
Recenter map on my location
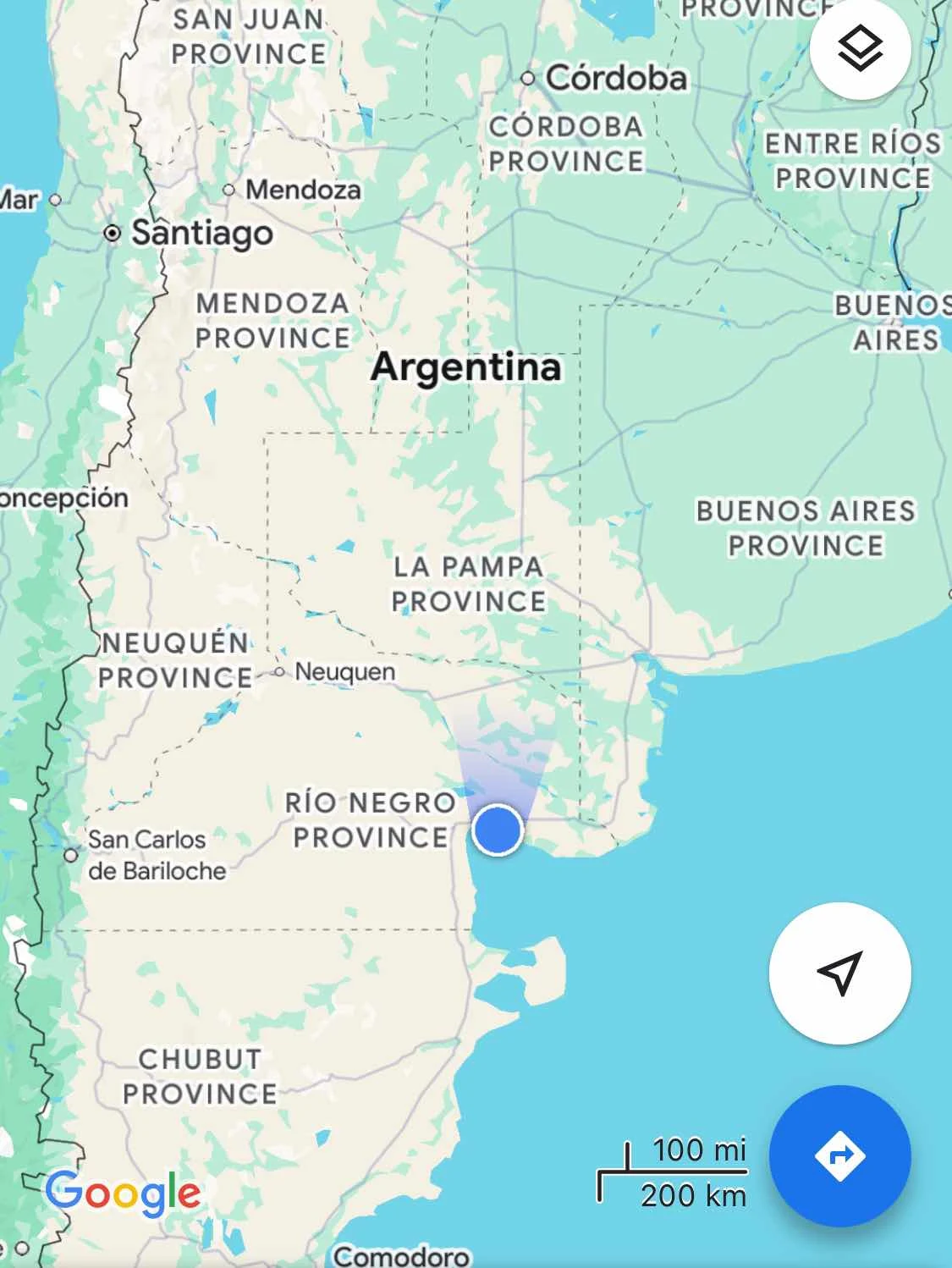coord(839,973)
